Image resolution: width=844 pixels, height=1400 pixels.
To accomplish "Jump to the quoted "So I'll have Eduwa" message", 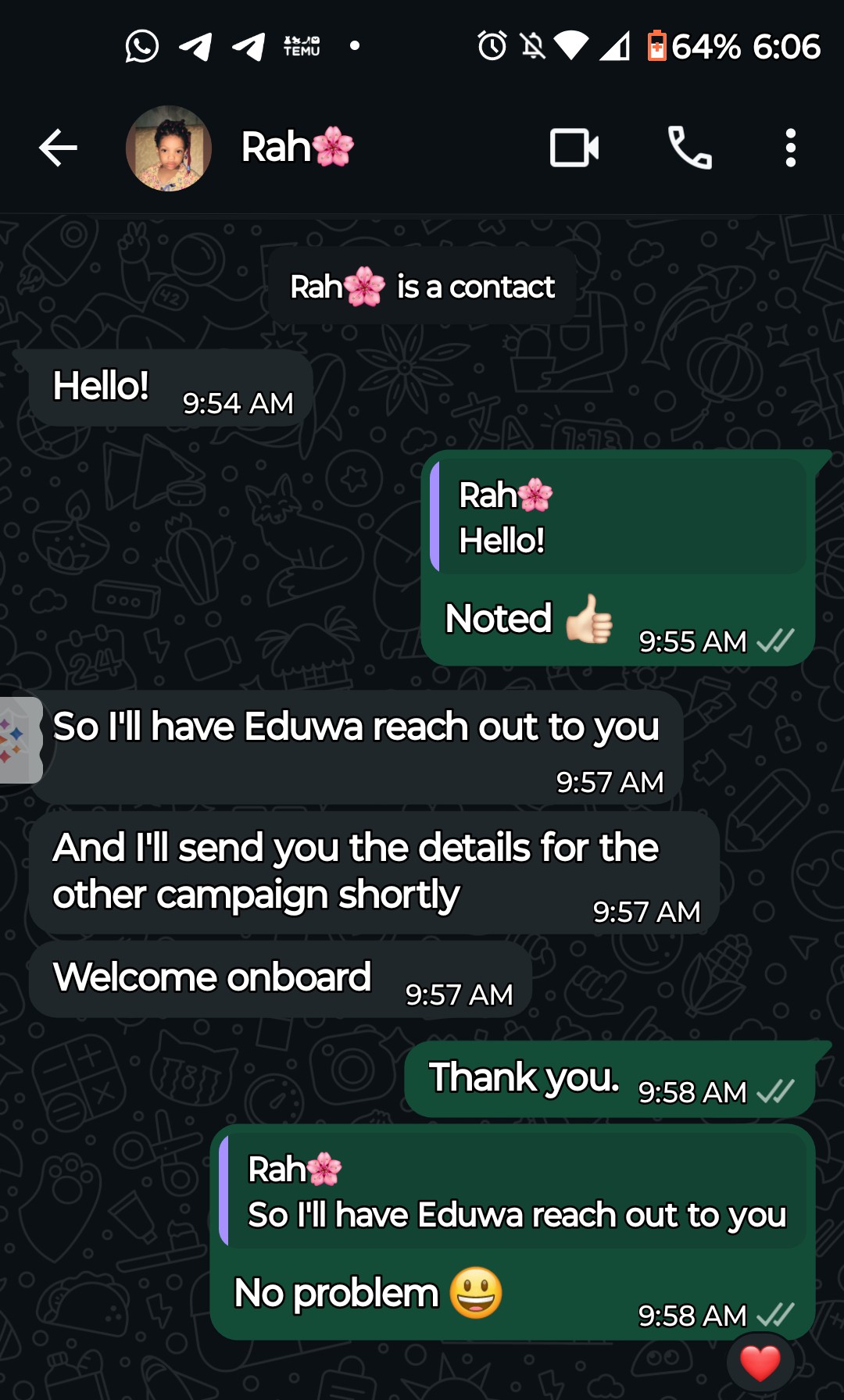I will [x=516, y=1192].
